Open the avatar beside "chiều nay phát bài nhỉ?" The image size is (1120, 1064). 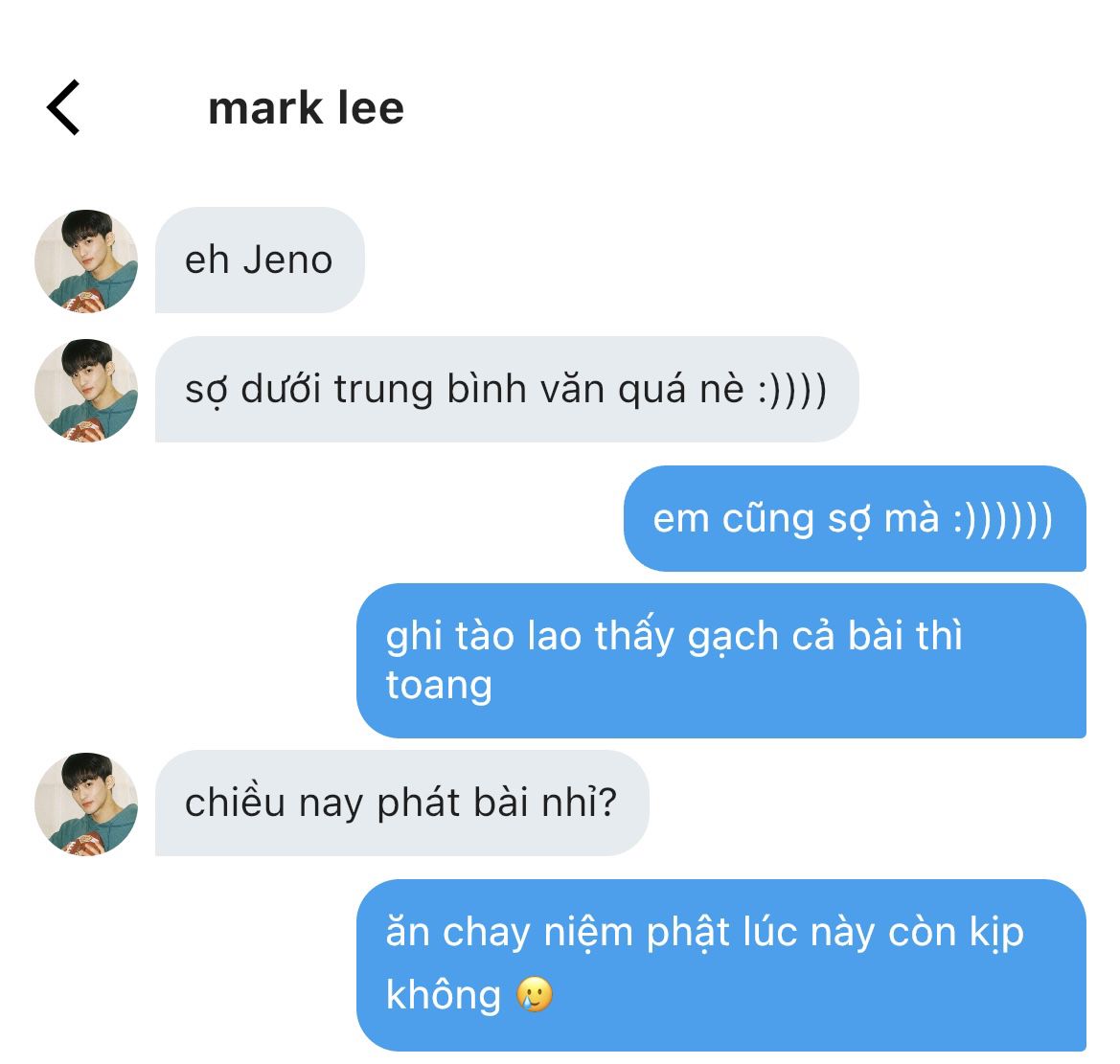point(86,804)
